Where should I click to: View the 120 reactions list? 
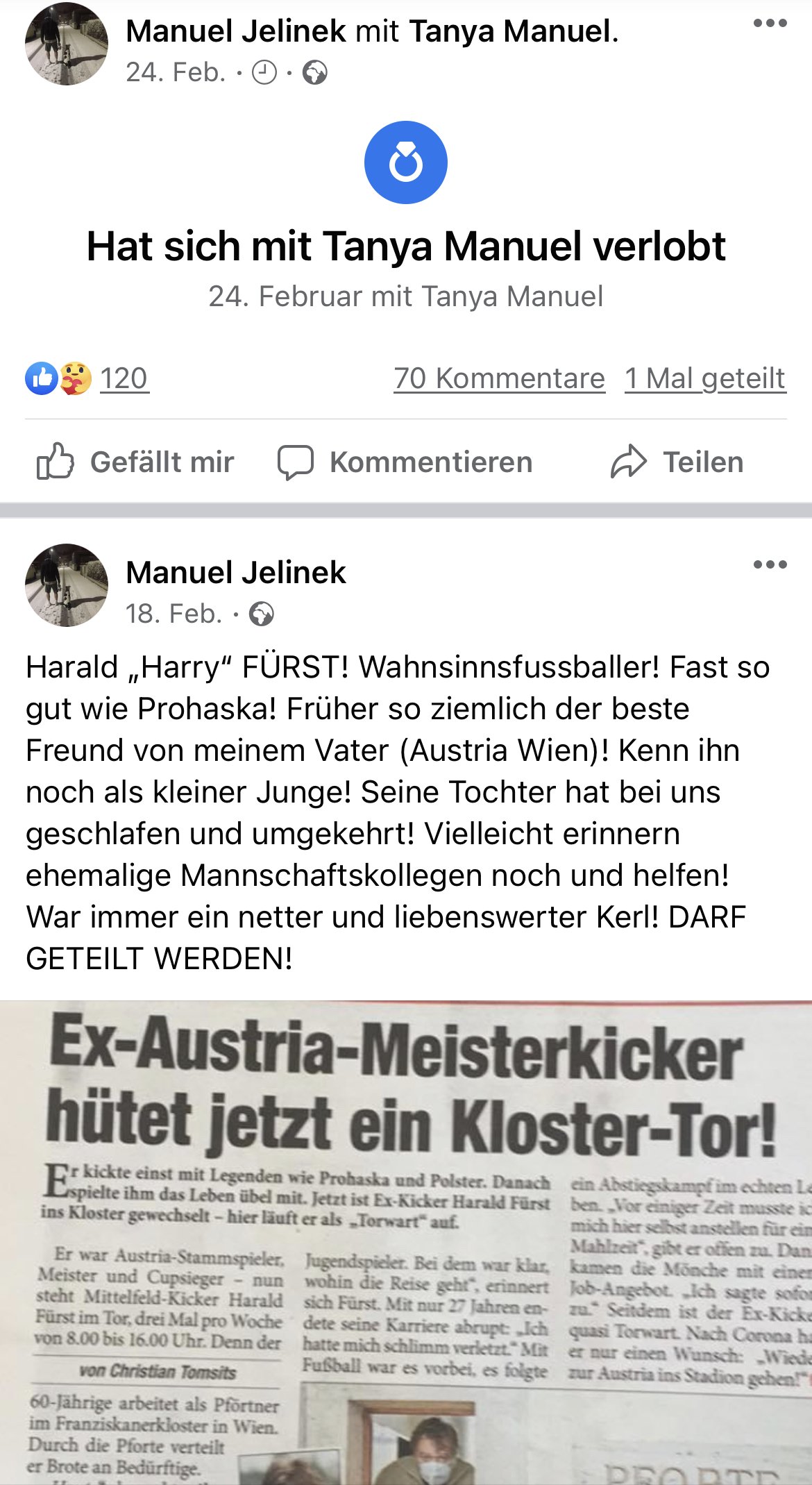tap(124, 378)
